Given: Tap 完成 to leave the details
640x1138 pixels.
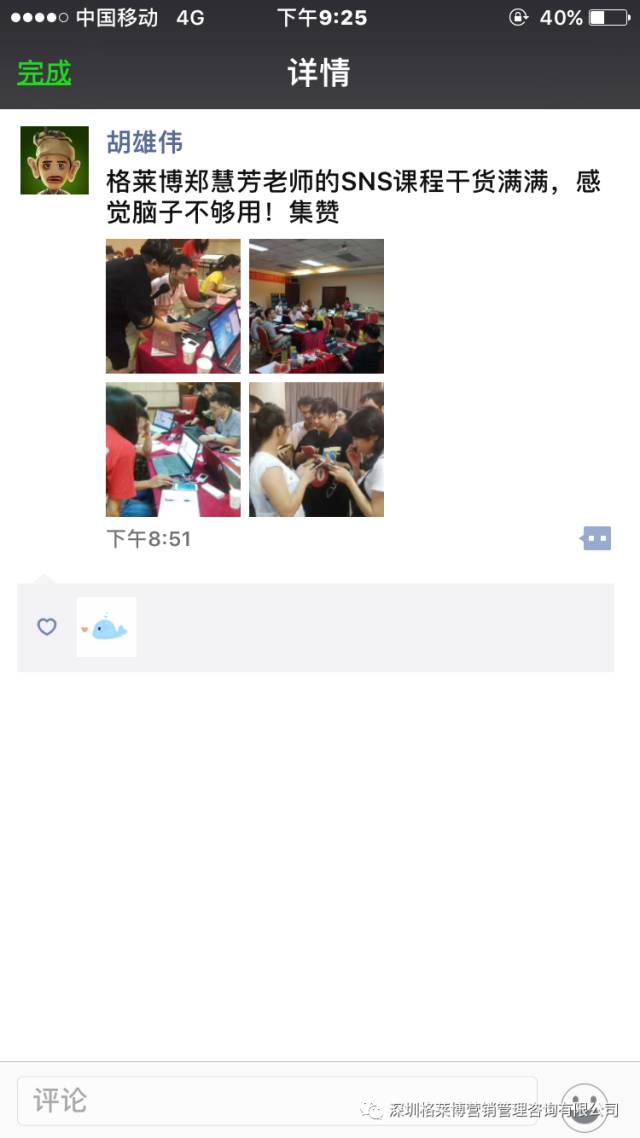Looking at the screenshot, I should click(44, 73).
